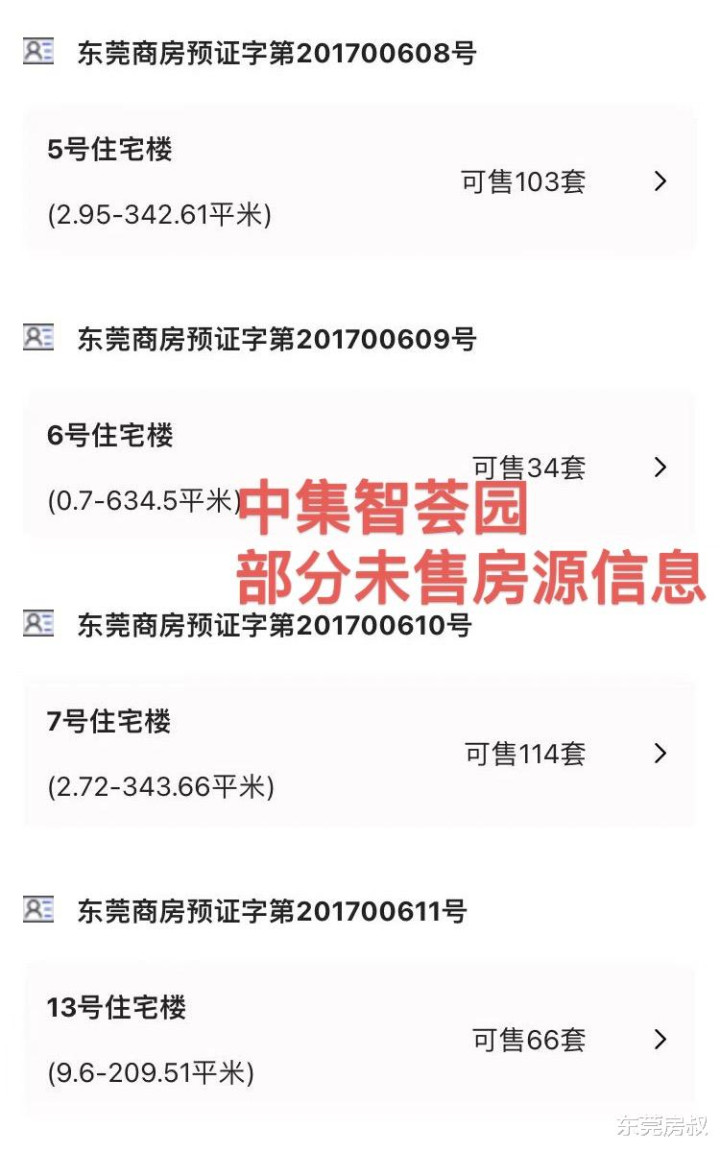Open 6号住宅楼 with 34 units available
Screen dimensions: 720x1152
359,467
